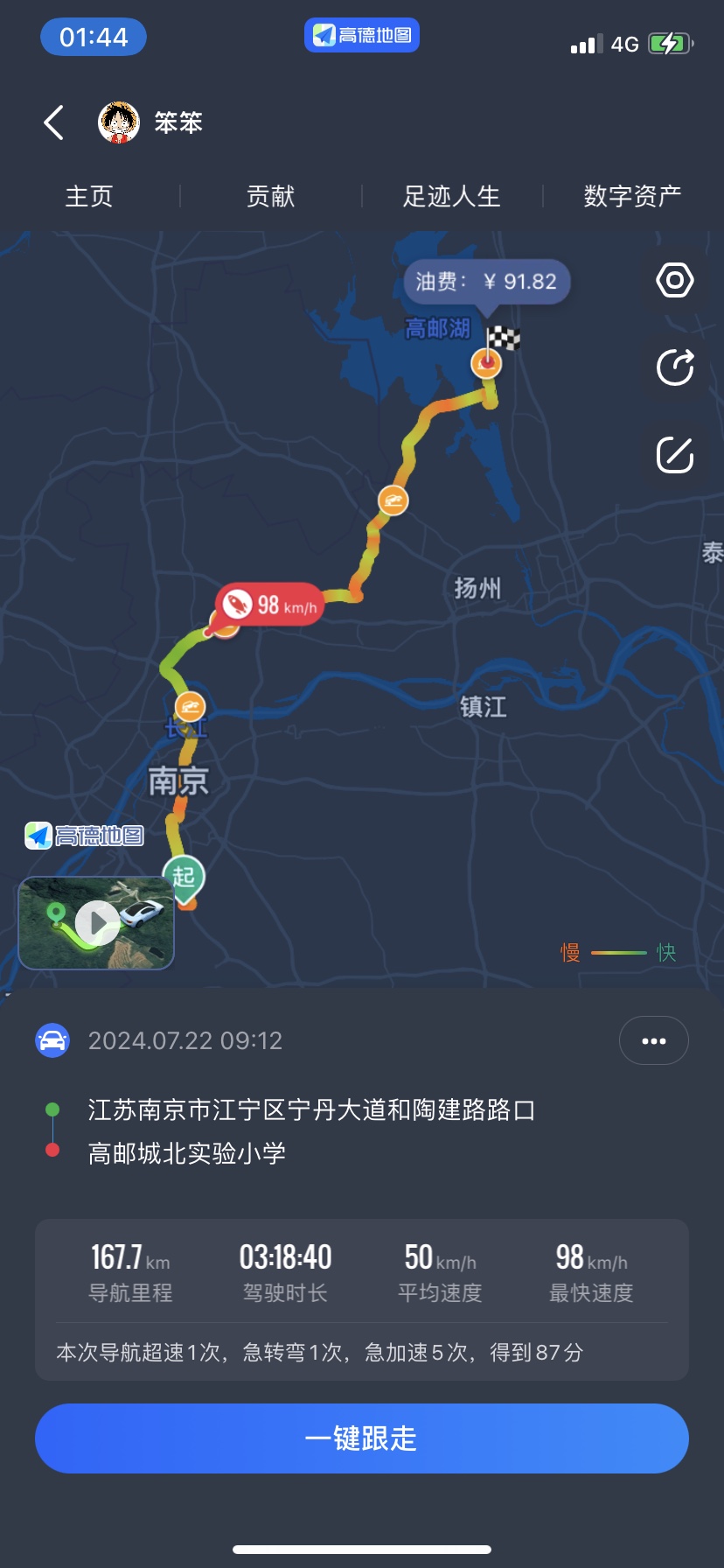Open the 足迹人生 tab
This screenshot has height=1568, width=724.
pyautogui.click(x=451, y=196)
